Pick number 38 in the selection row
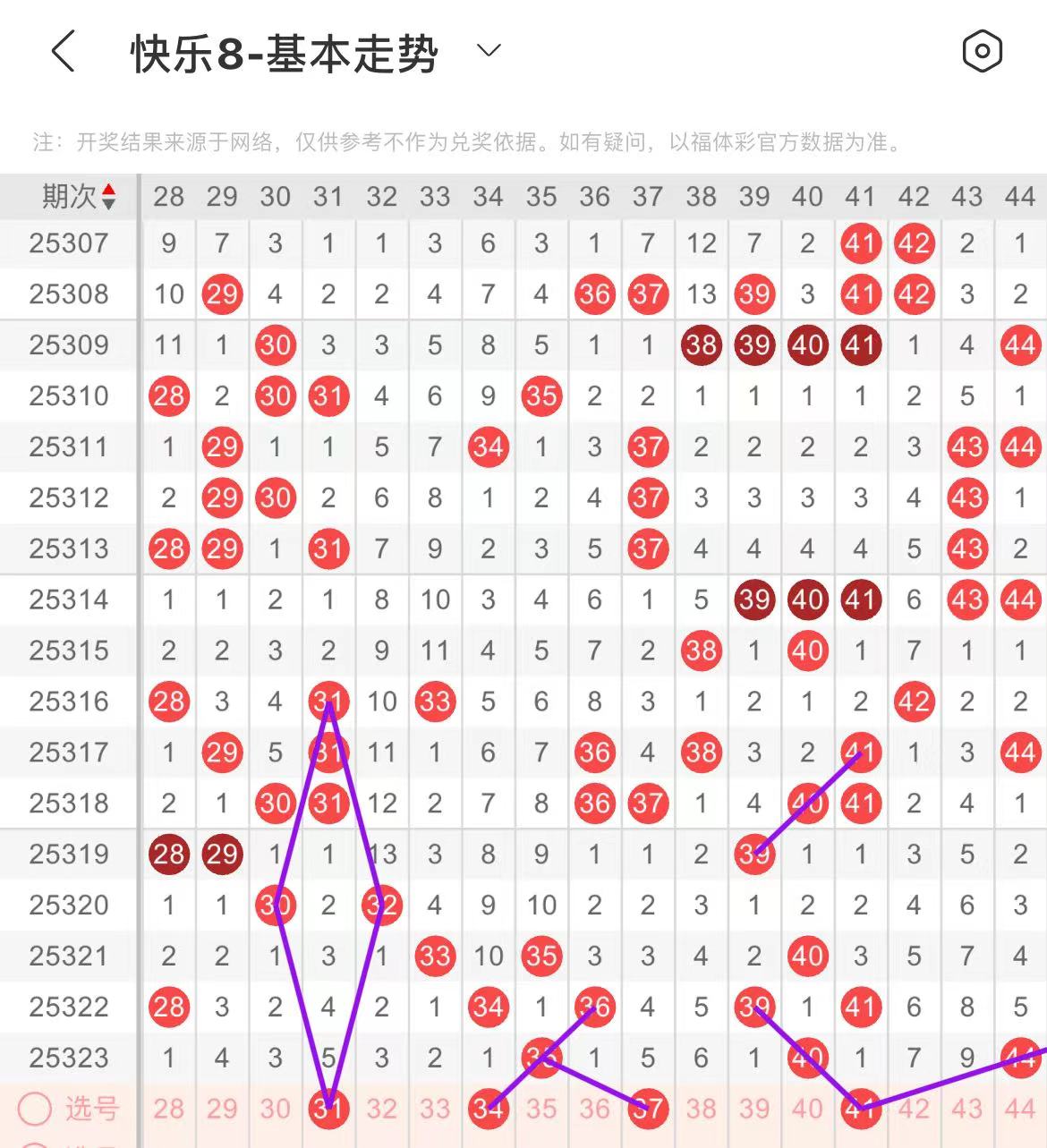Screen dimensions: 1047x1148 (701, 1109)
